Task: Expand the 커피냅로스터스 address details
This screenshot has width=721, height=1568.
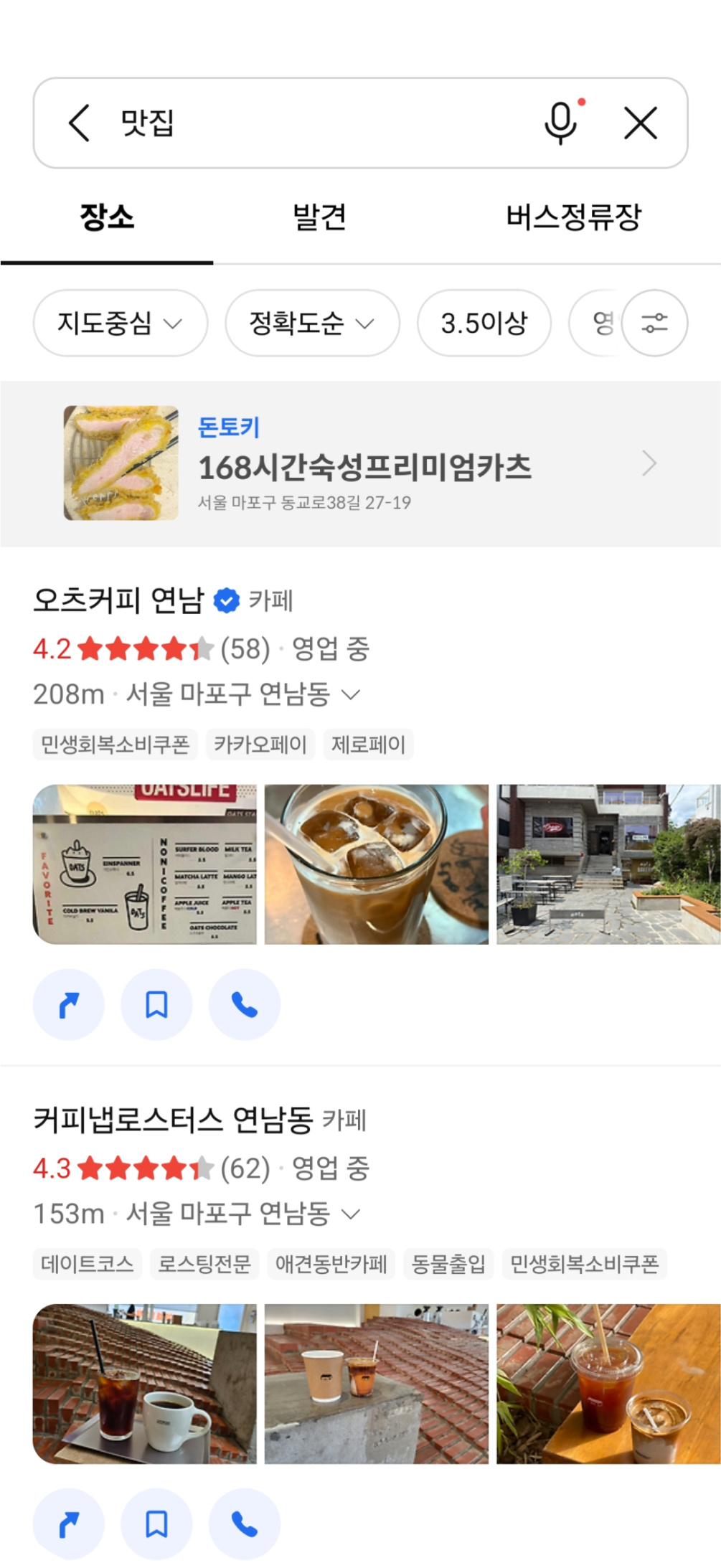Action: coord(351,1214)
